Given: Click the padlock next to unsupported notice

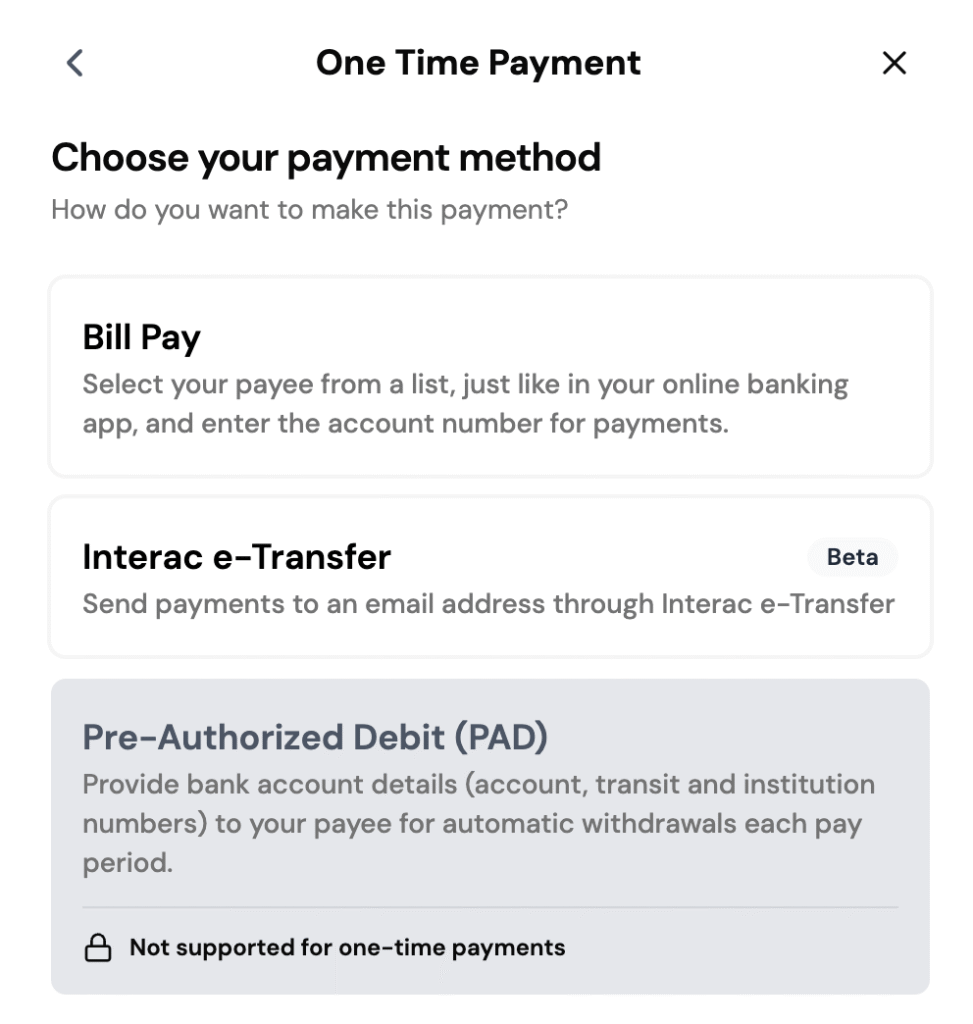Looking at the screenshot, I should [98, 946].
